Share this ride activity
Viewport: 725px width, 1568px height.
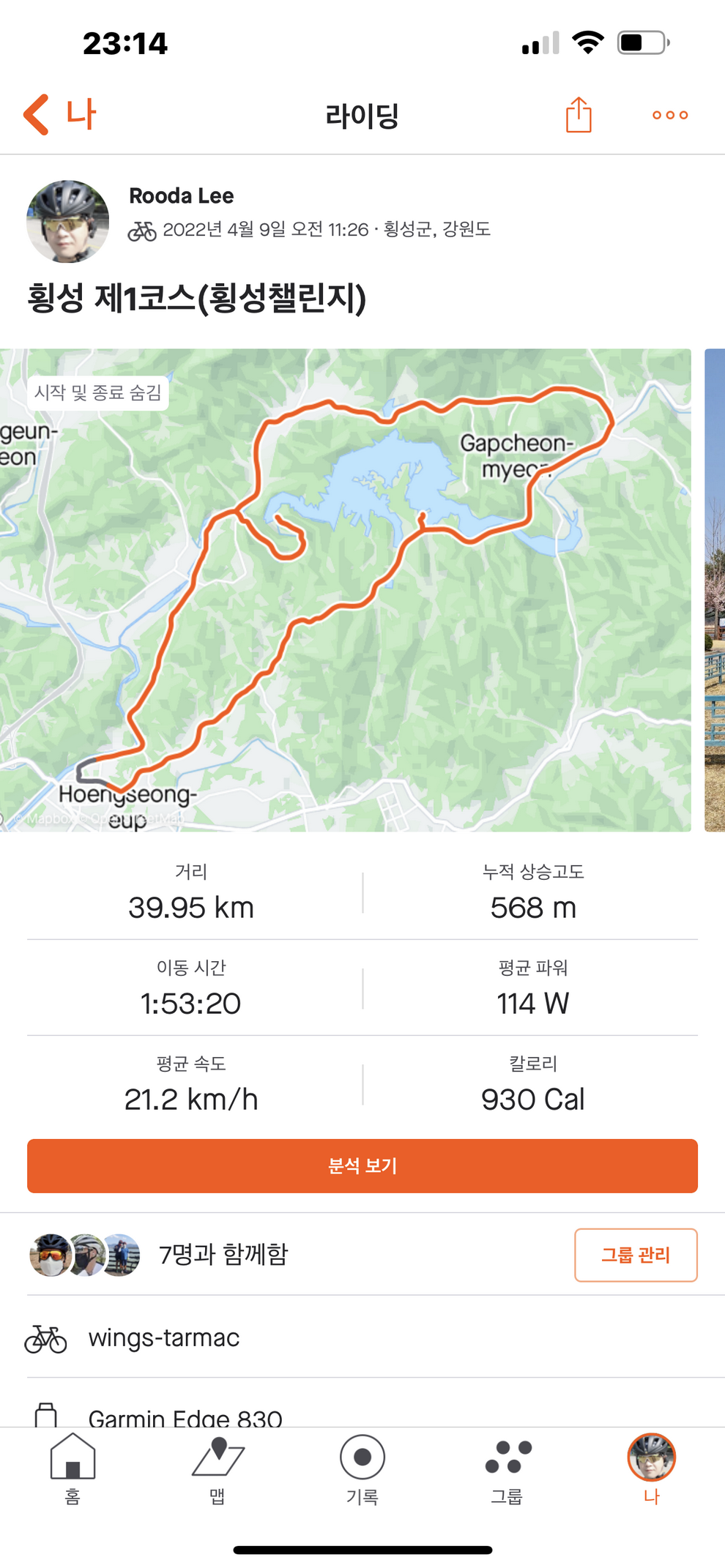[579, 115]
